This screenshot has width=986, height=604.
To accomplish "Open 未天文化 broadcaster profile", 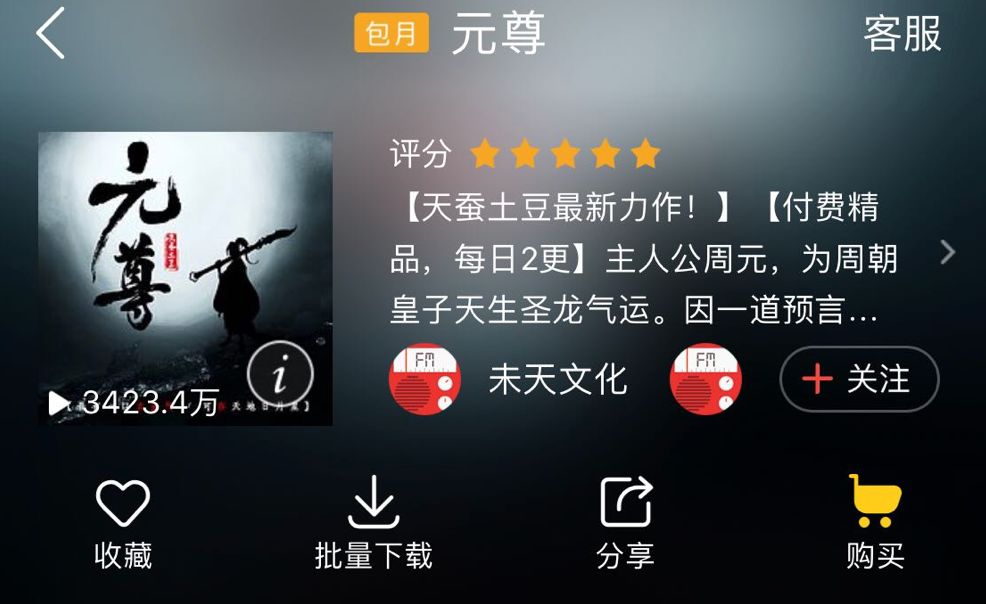I will coord(557,379).
